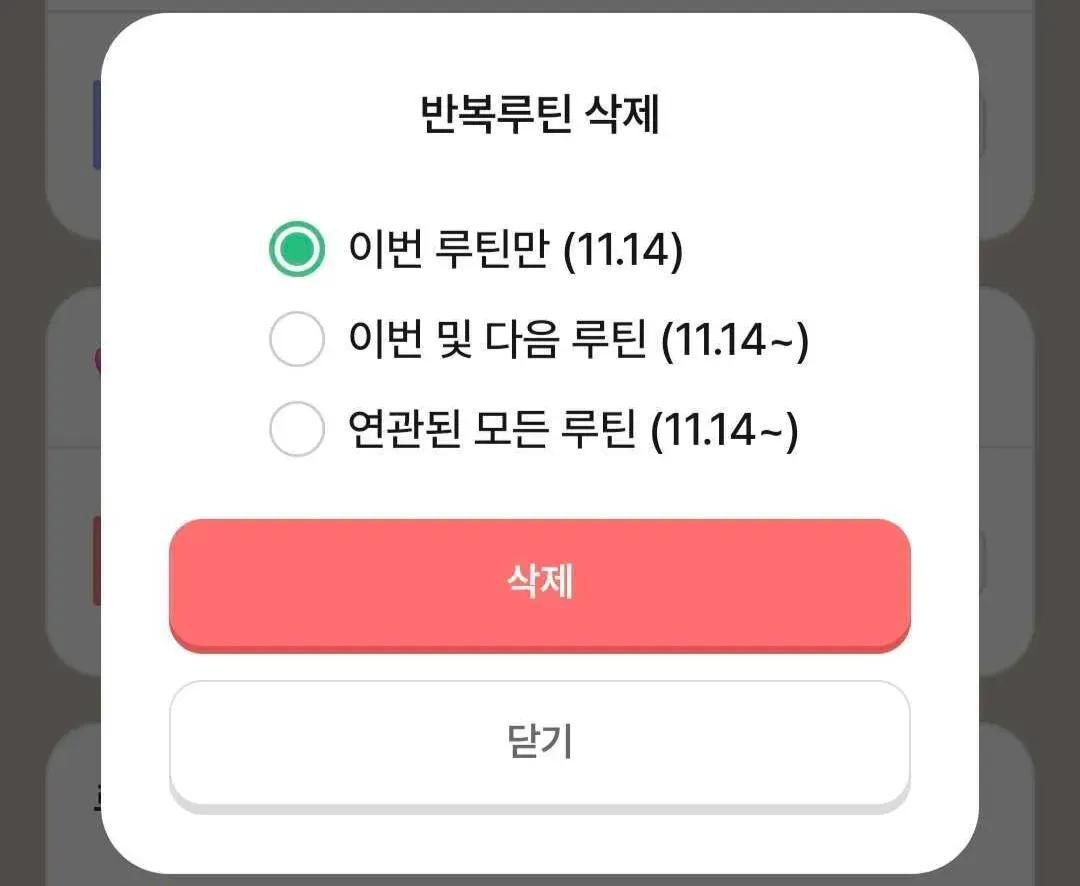The width and height of the screenshot is (1080, 886).
Task: Confirm with the red 삭제 button
Action: pyautogui.click(x=539, y=583)
